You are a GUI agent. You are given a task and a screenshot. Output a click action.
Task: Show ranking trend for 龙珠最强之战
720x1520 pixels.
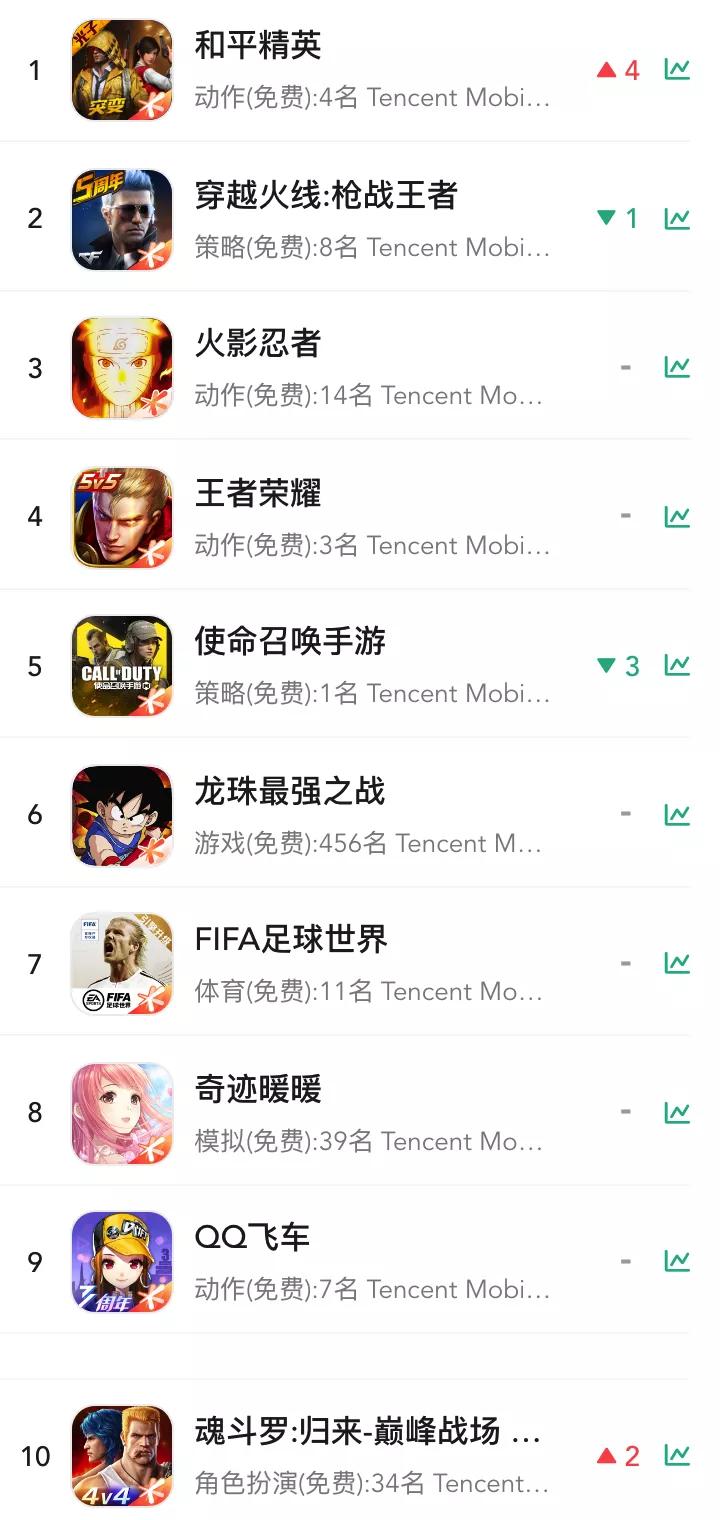point(677,814)
